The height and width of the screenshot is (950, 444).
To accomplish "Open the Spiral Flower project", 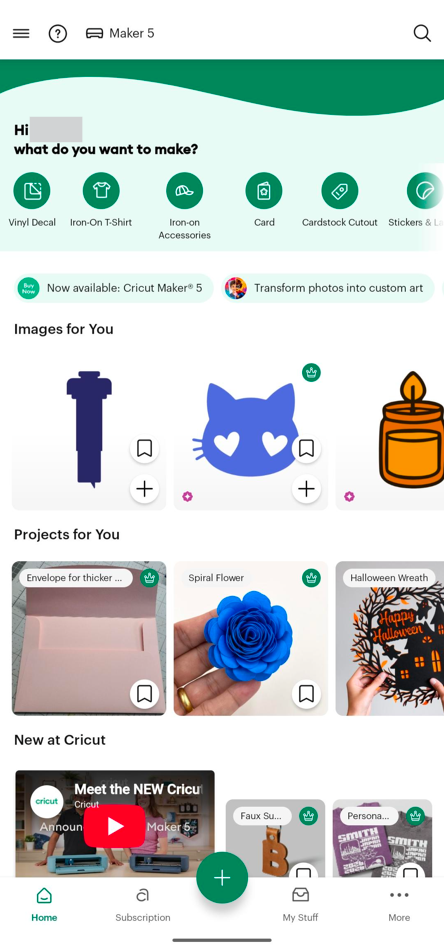I will click(x=251, y=639).
